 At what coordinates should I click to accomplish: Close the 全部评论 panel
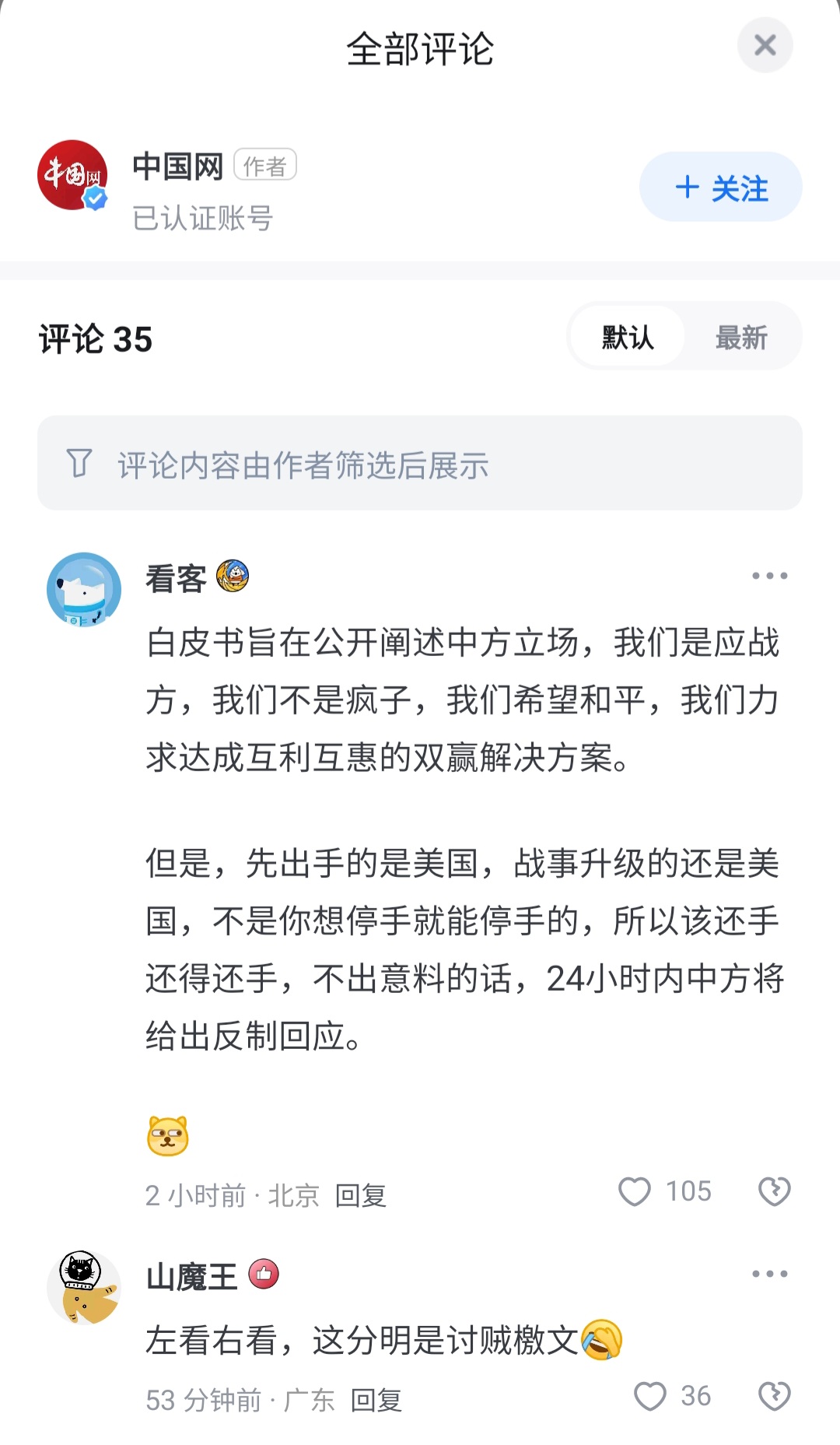(x=765, y=45)
